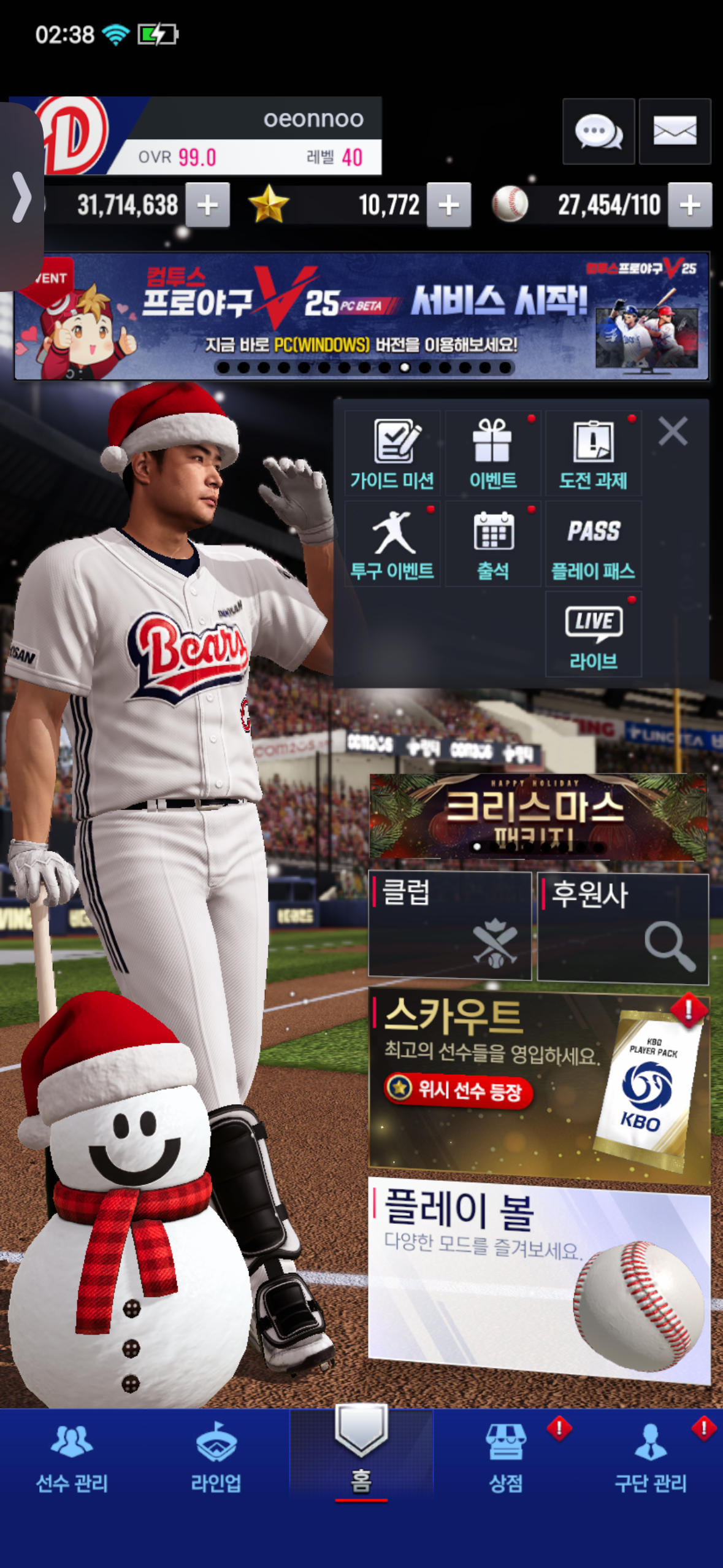This screenshot has width=723, height=1568.
Task: Open the 클럽 card
Action: pyautogui.click(x=449, y=925)
